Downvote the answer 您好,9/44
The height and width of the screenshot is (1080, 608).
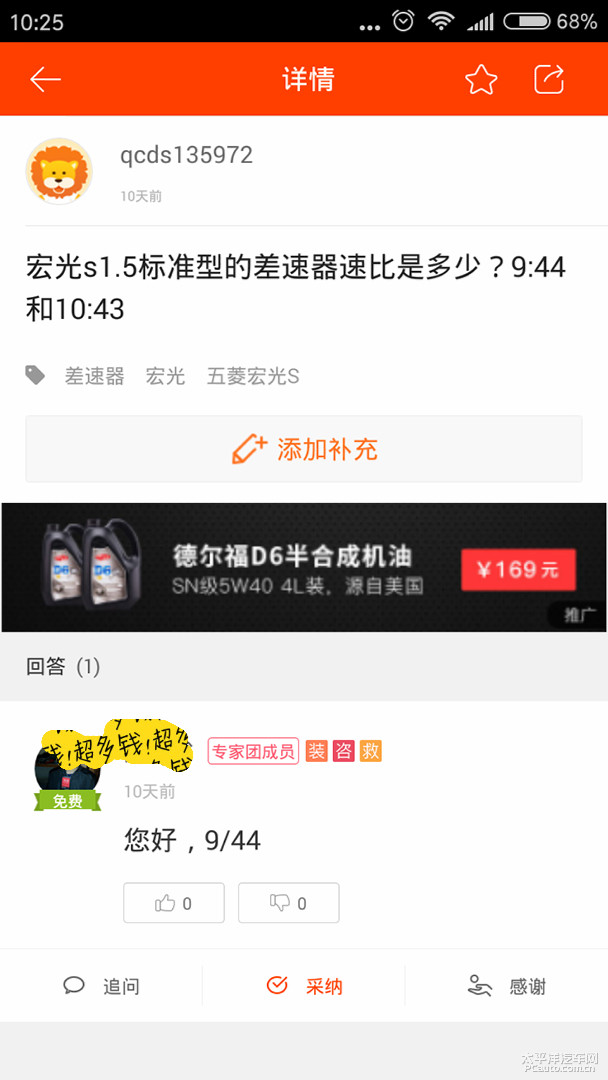click(289, 903)
